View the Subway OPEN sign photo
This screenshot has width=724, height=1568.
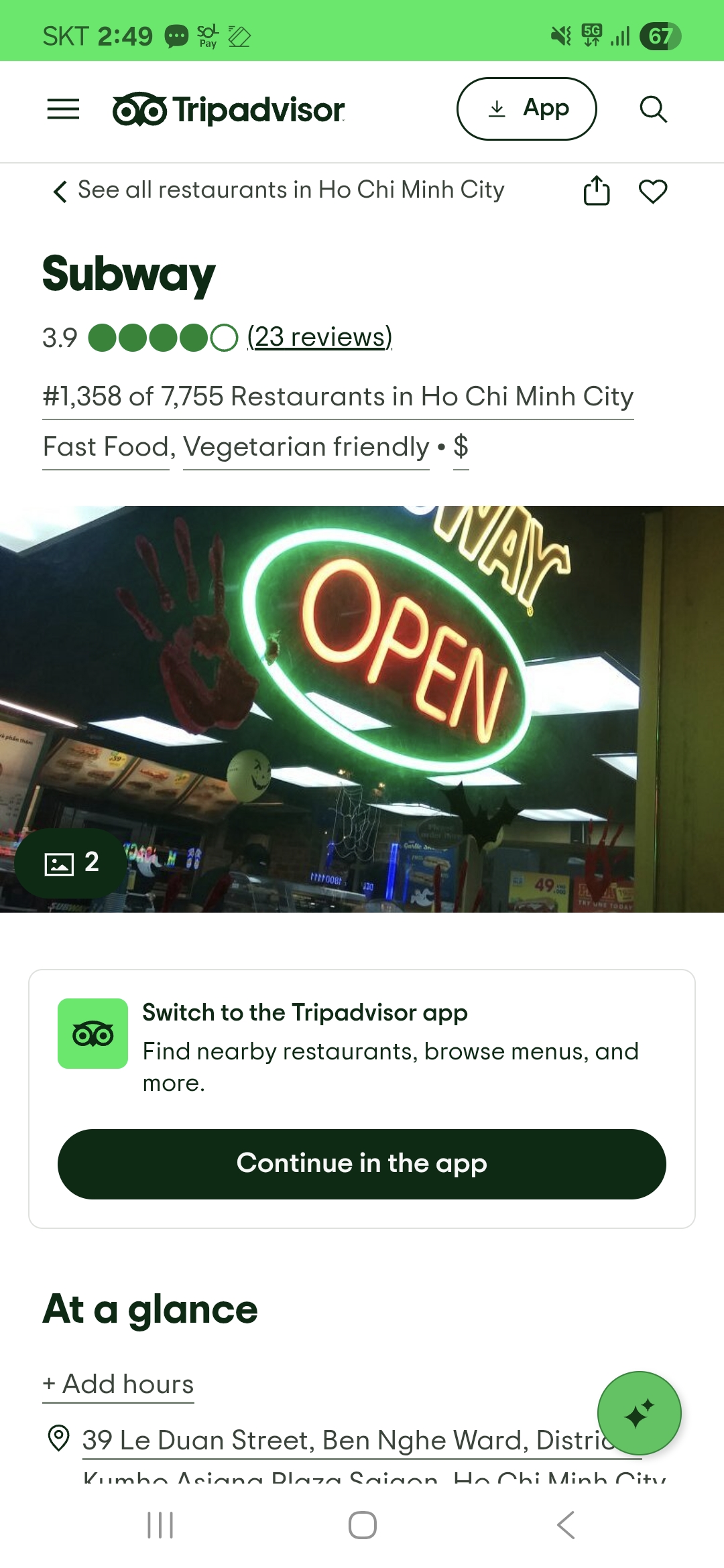click(402, 670)
